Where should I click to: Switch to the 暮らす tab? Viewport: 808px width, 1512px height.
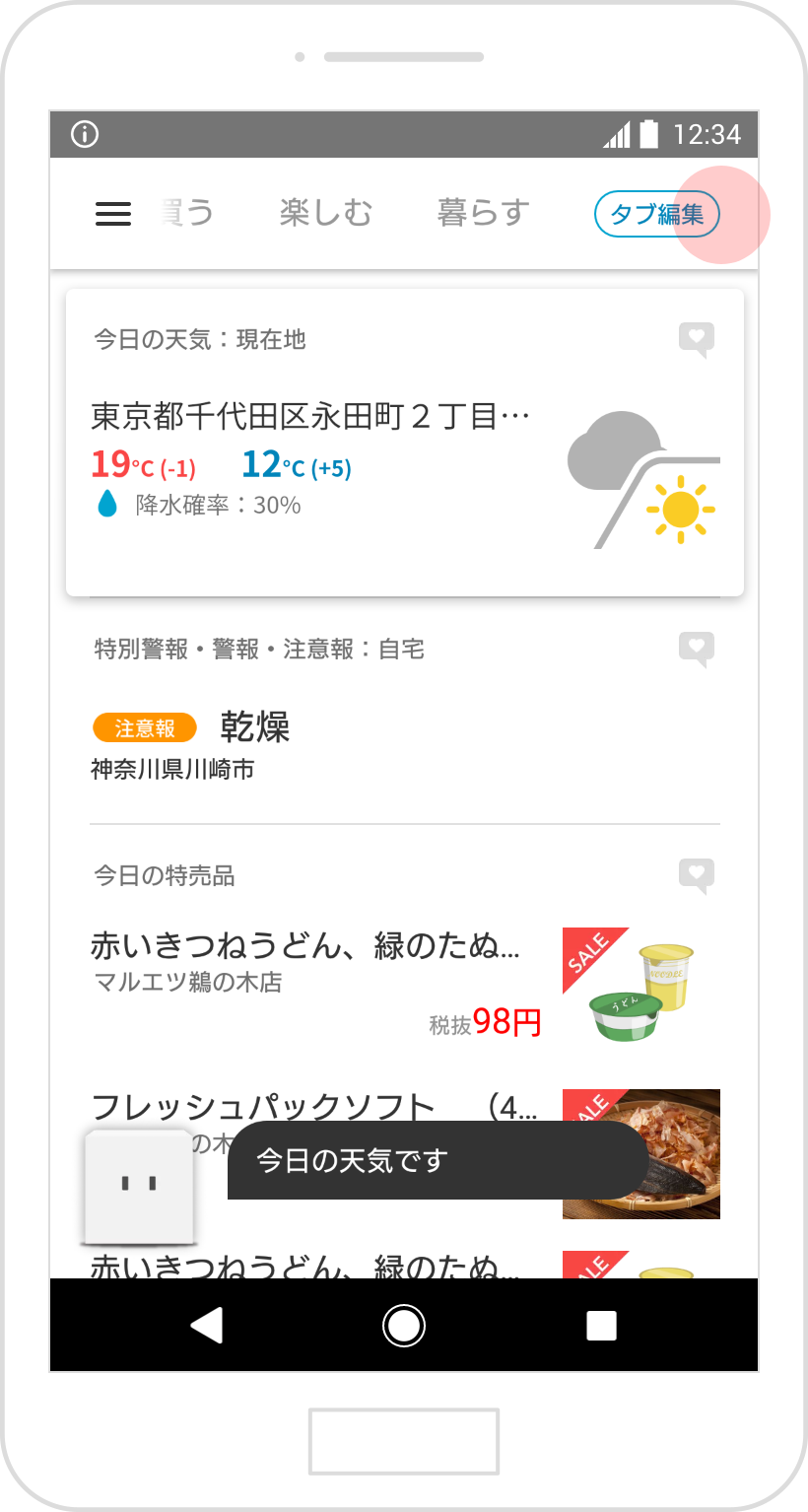coord(483,213)
